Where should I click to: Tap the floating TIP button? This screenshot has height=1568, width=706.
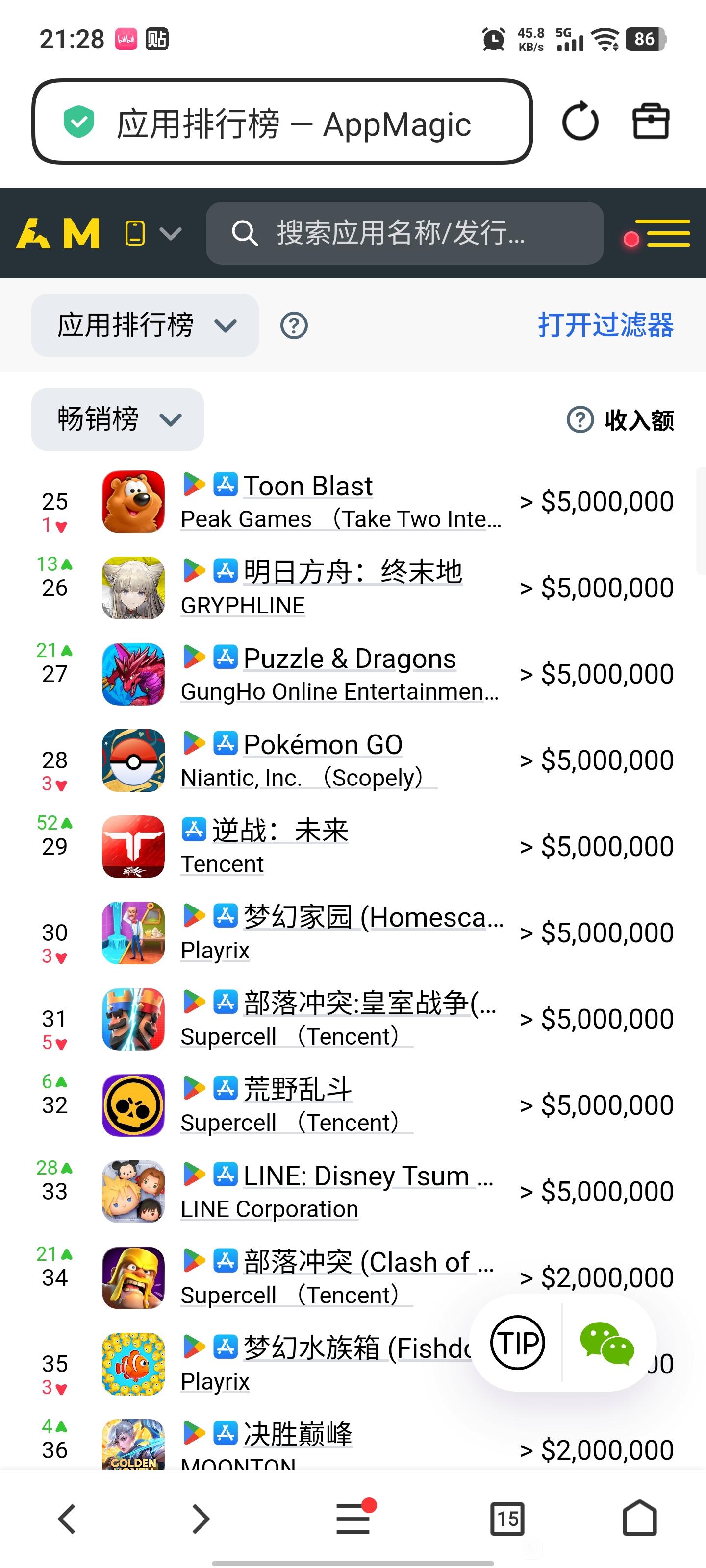[517, 1343]
